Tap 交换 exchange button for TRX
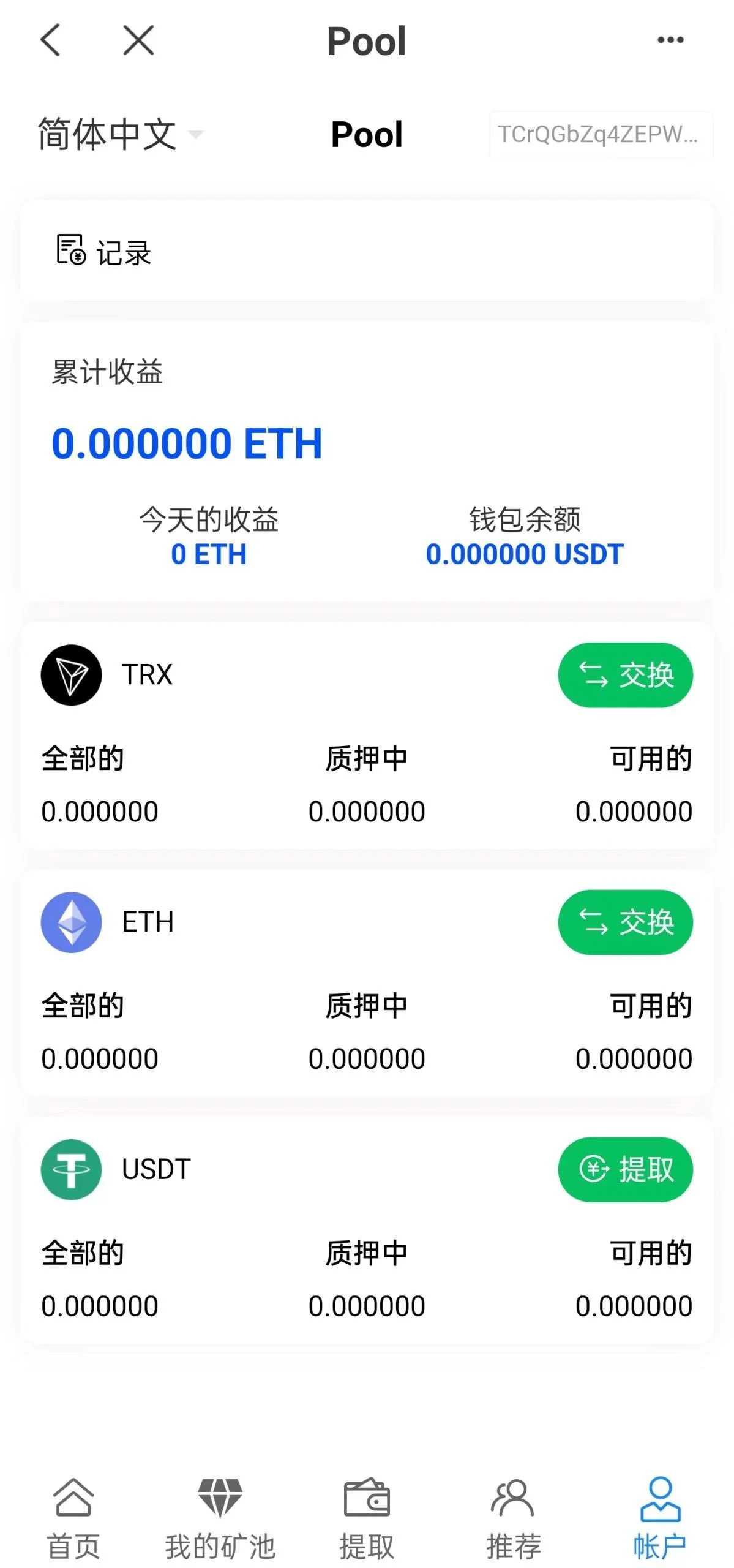 coord(625,674)
